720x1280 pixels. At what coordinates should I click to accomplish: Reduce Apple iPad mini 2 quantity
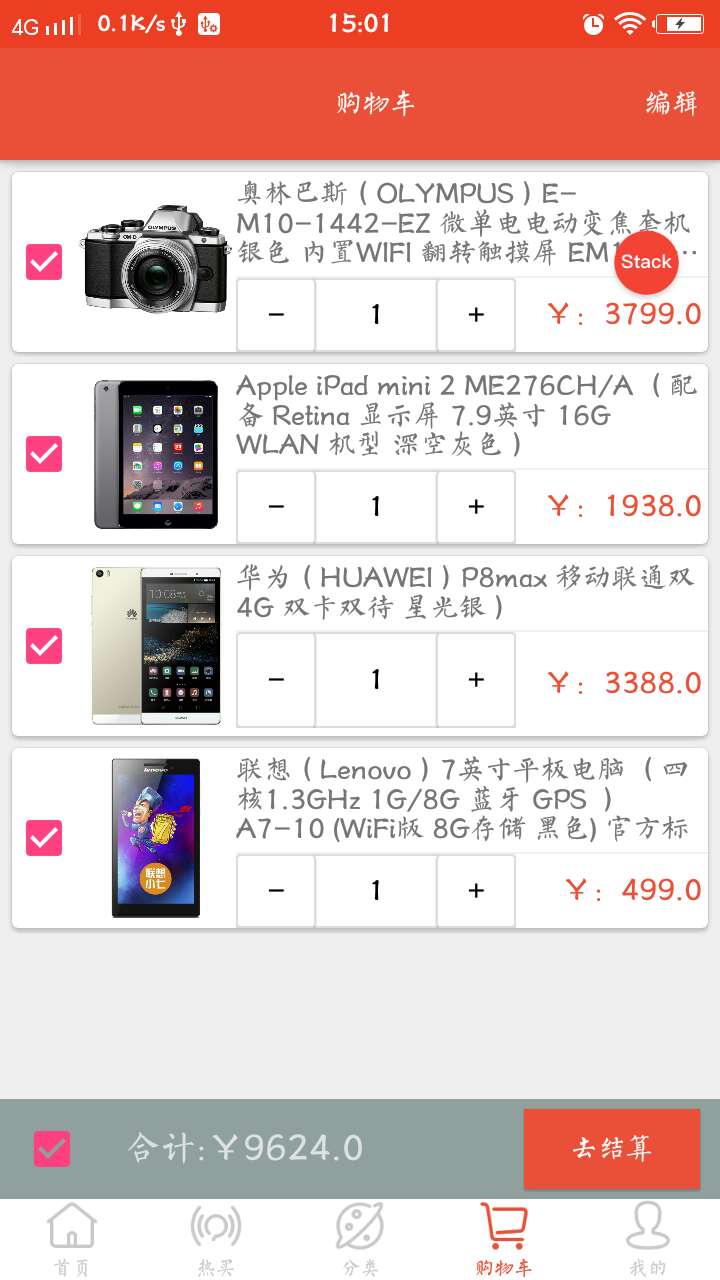(x=277, y=507)
